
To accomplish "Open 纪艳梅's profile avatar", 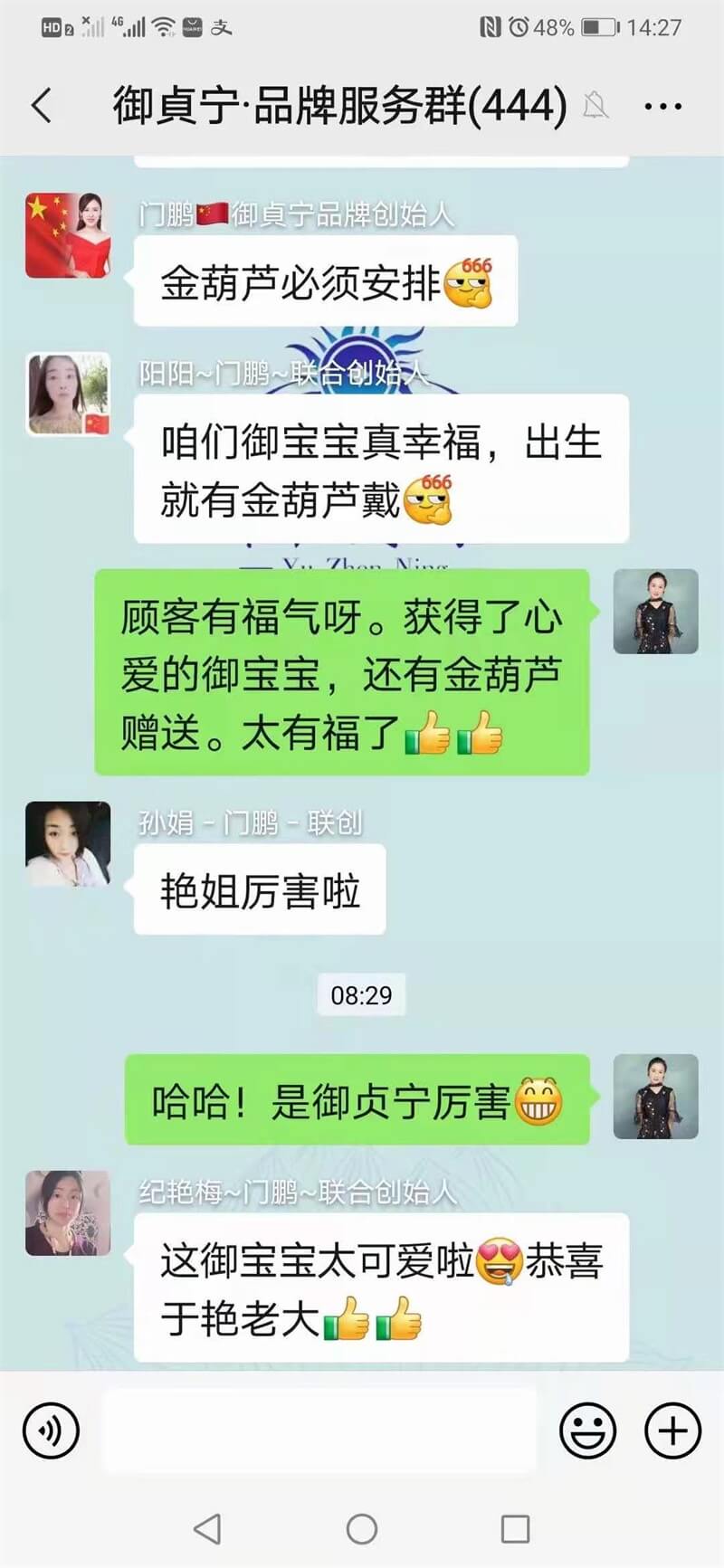I will (68, 1212).
